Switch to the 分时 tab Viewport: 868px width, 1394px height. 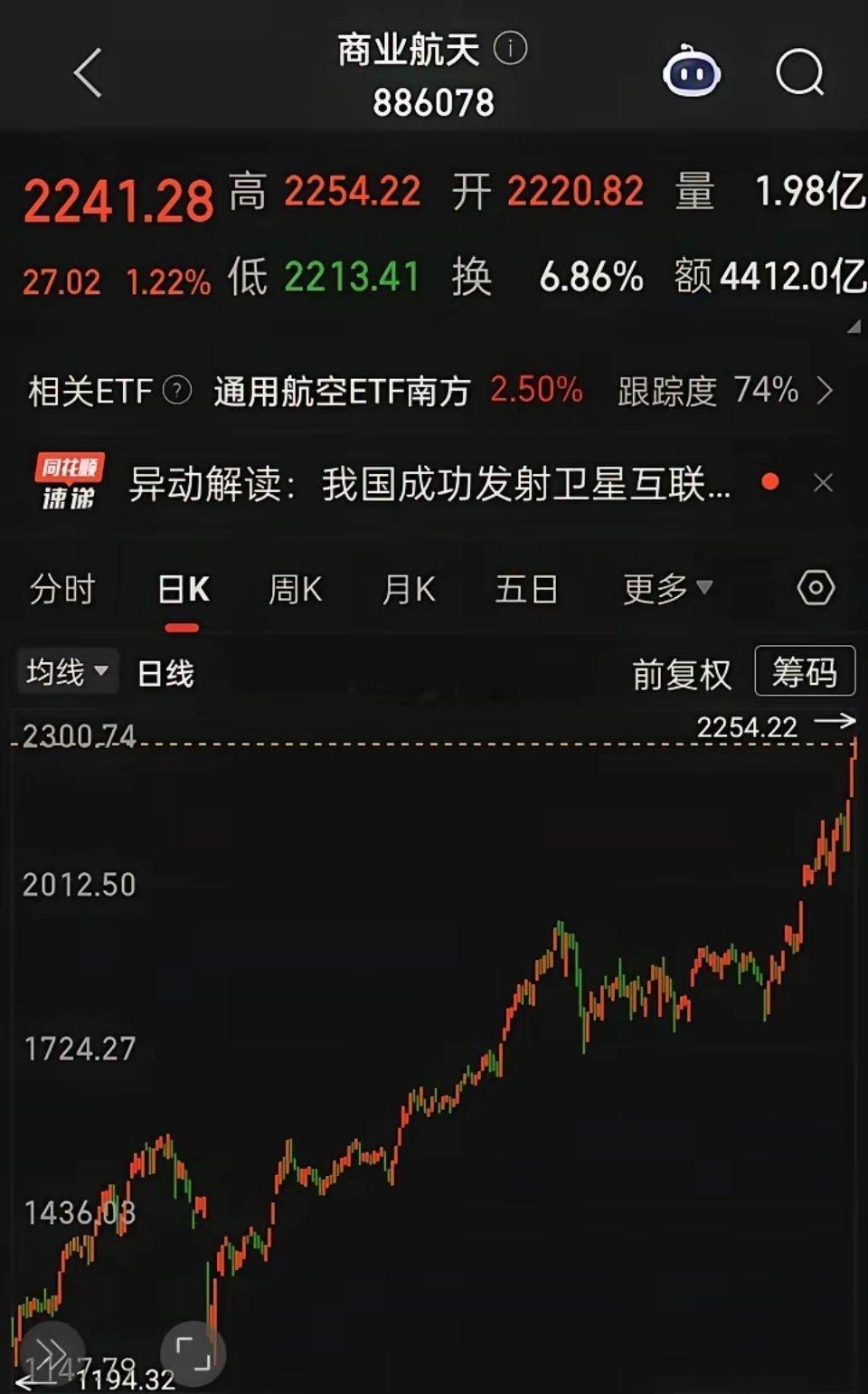point(63,588)
